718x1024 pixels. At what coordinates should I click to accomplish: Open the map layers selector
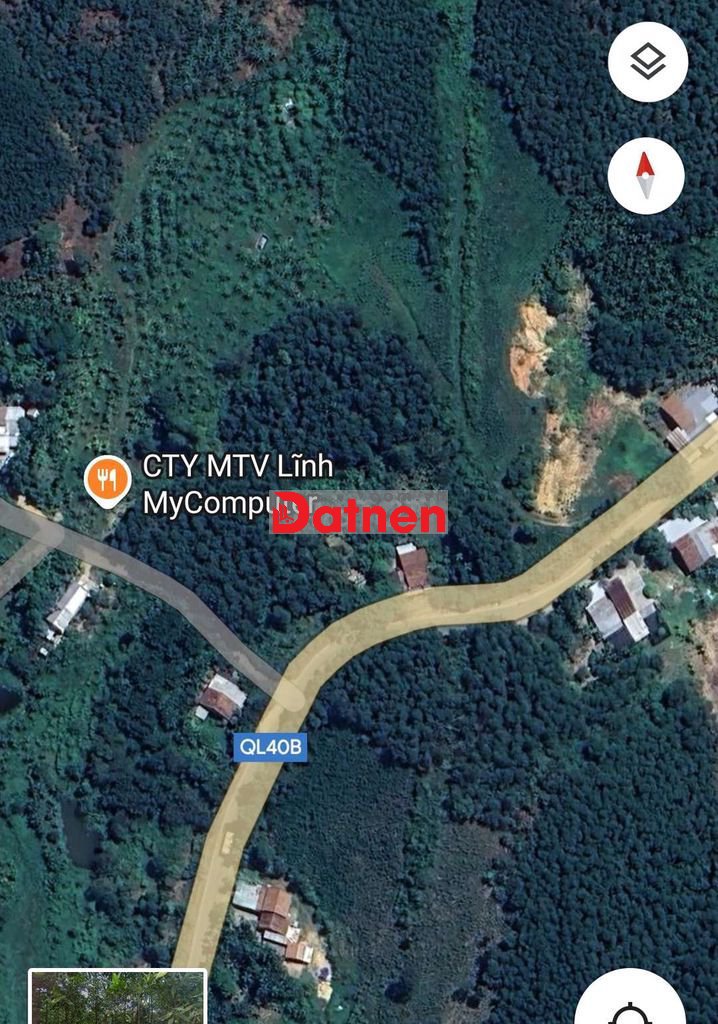click(x=647, y=62)
